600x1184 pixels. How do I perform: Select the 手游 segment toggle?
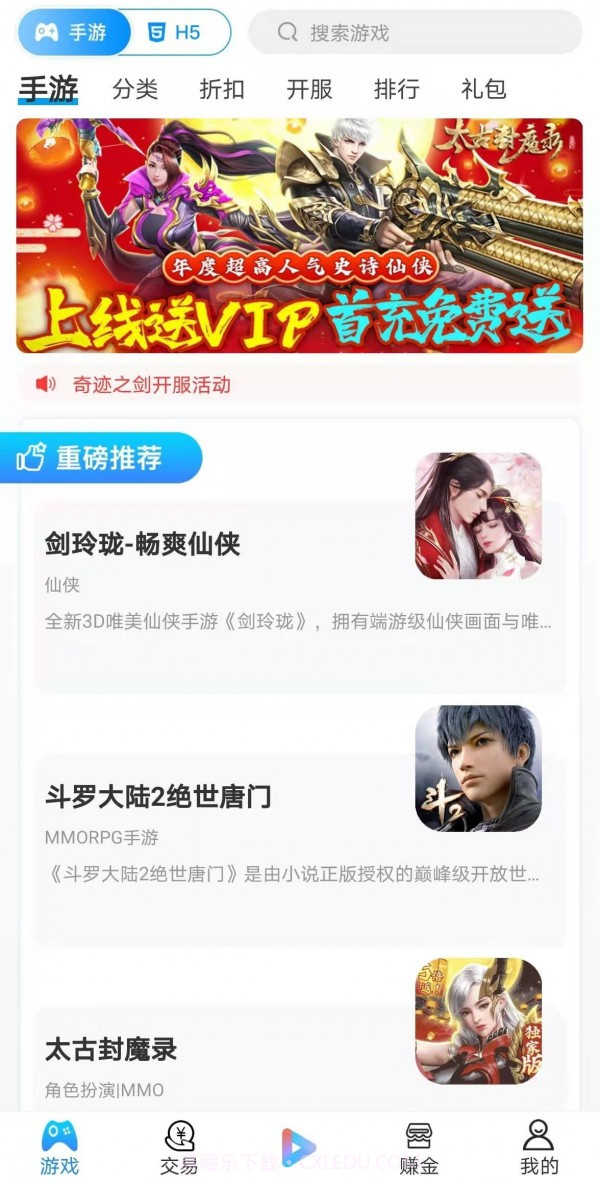pos(73,33)
